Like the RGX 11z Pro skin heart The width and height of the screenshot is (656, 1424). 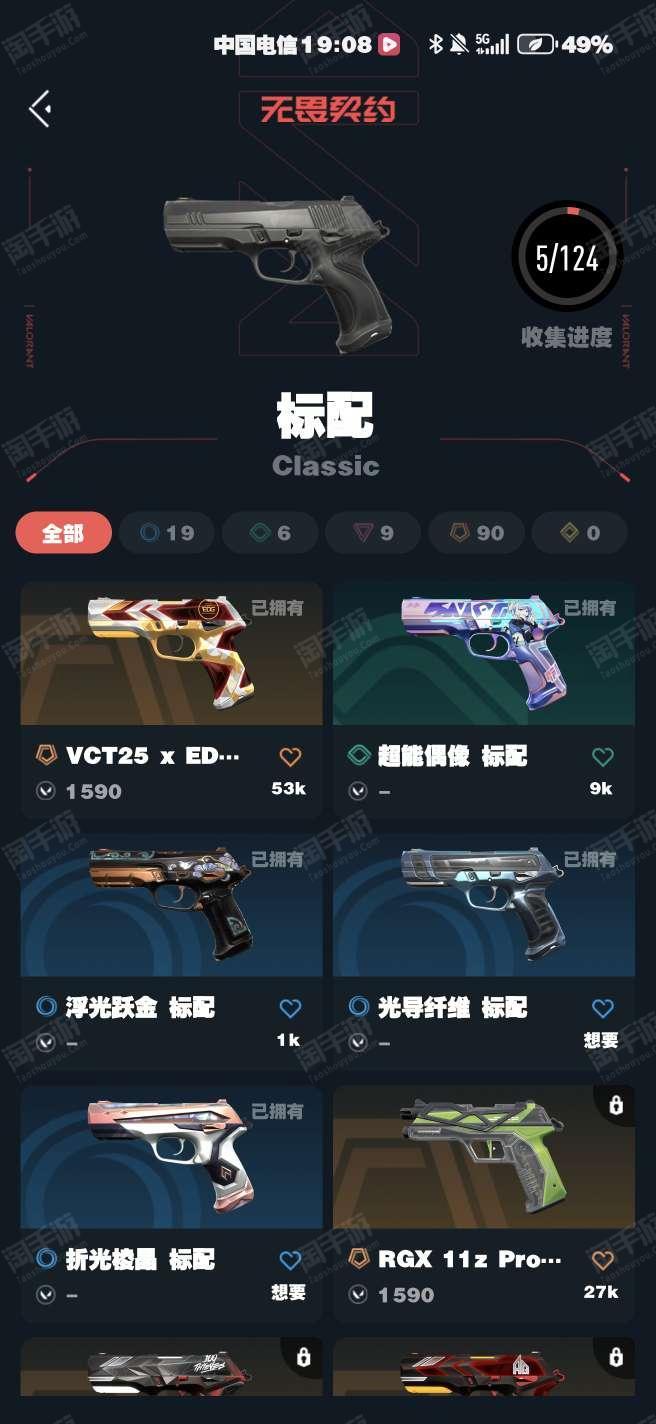click(x=602, y=1260)
